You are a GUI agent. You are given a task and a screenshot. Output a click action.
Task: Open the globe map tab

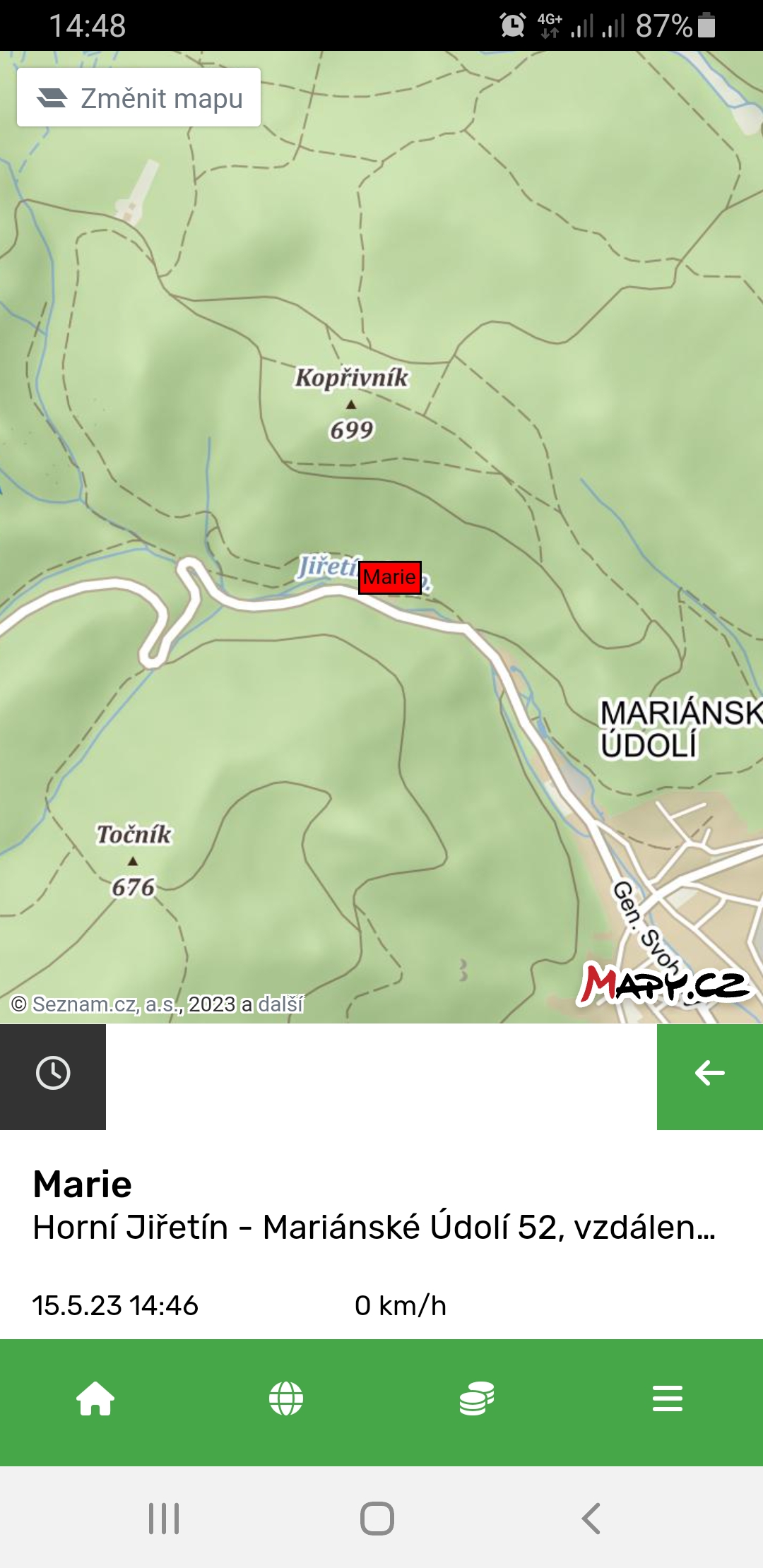[286, 1398]
